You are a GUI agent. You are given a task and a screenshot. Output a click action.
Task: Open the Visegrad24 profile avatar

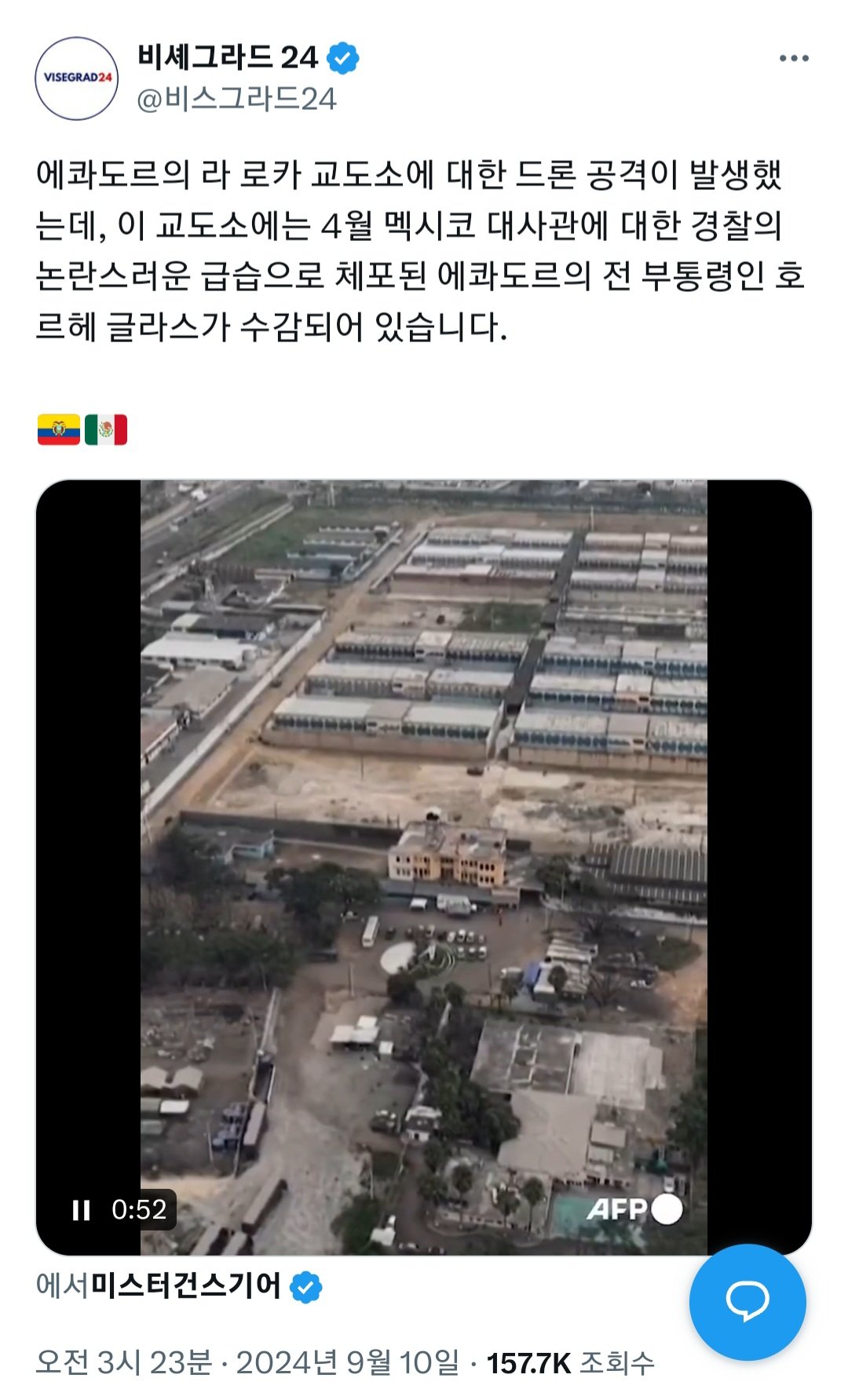click(76, 78)
